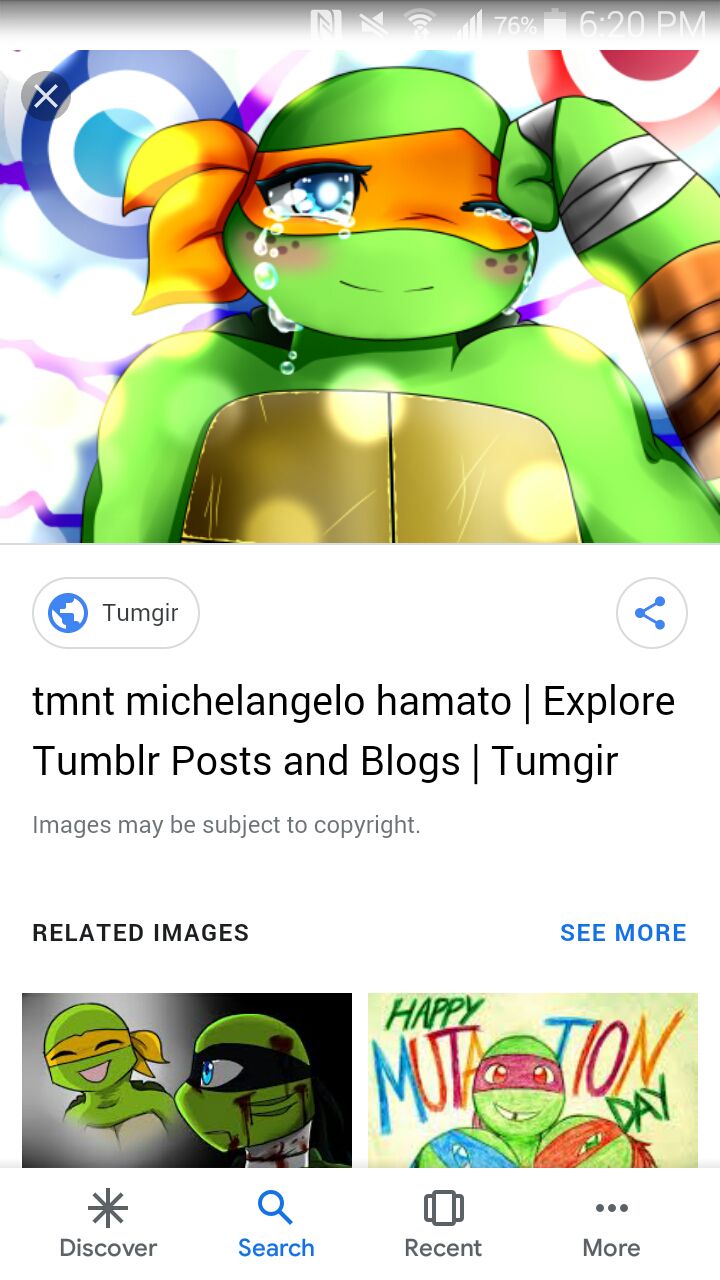Viewport: 720px width, 1280px height.
Task: Open the Happy Mutation Day related image
Action: [x=533, y=1080]
